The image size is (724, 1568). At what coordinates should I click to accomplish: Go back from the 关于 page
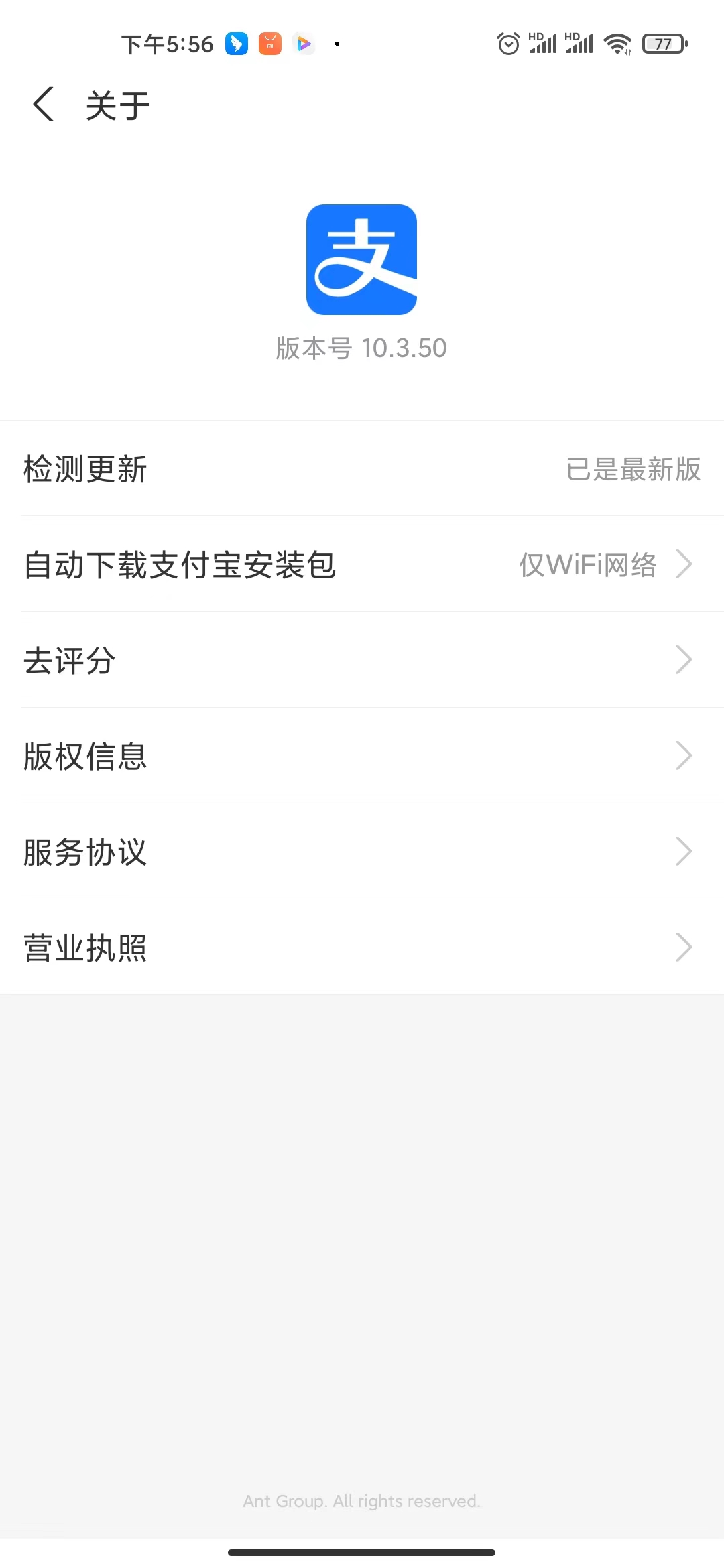click(x=44, y=105)
